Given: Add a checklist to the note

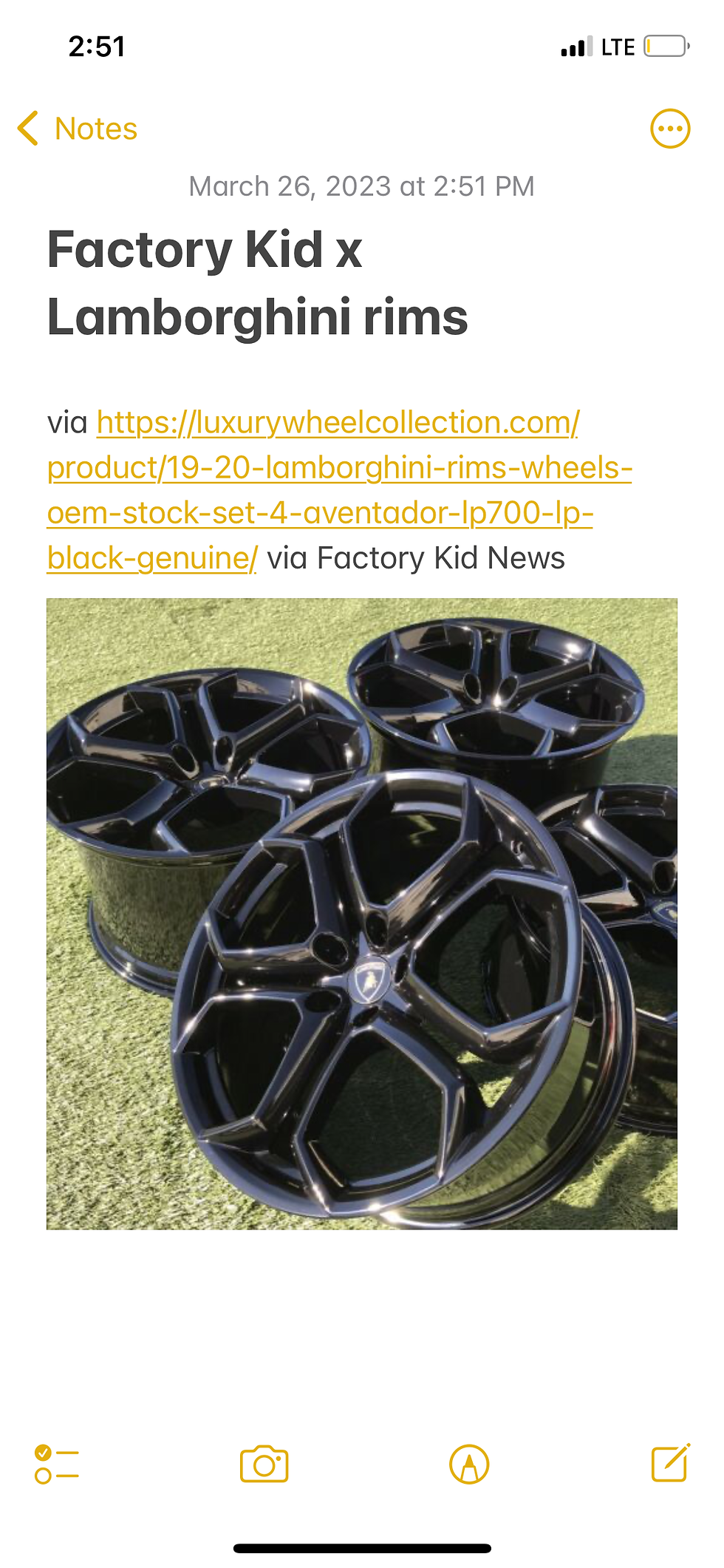Looking at the screenshot, I should [56, 1465].
